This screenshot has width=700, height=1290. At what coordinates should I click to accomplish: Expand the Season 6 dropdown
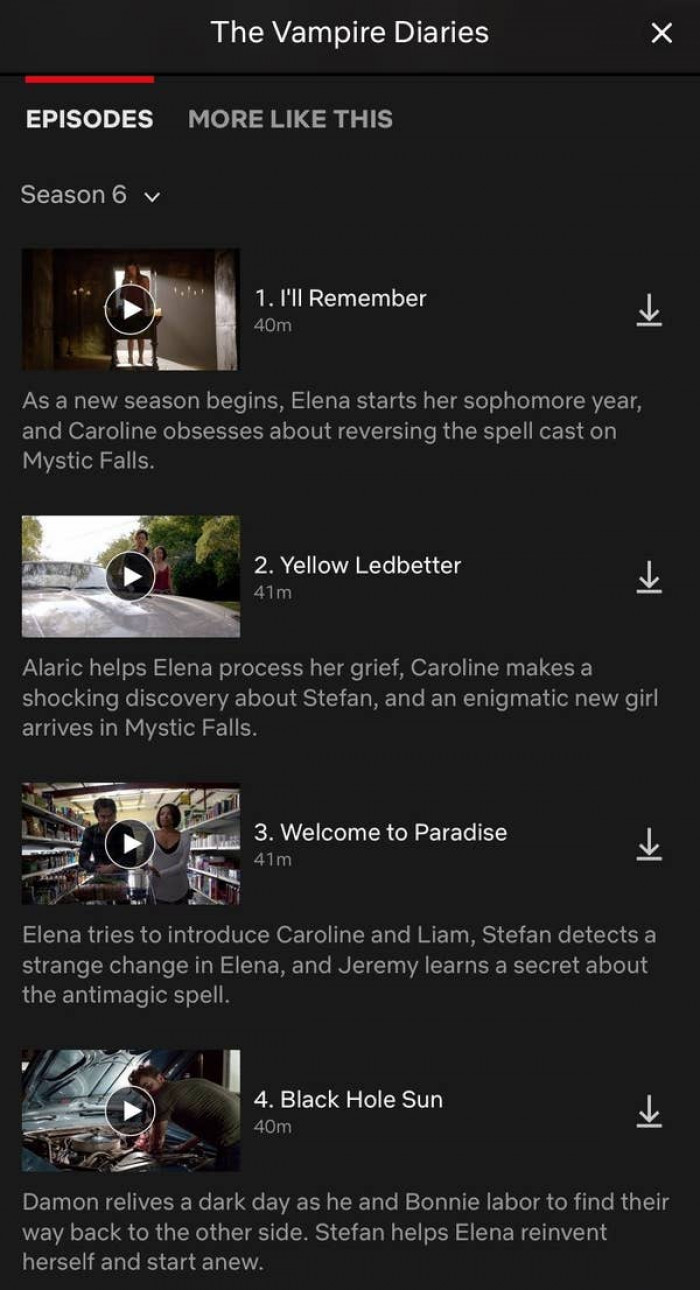90,194
